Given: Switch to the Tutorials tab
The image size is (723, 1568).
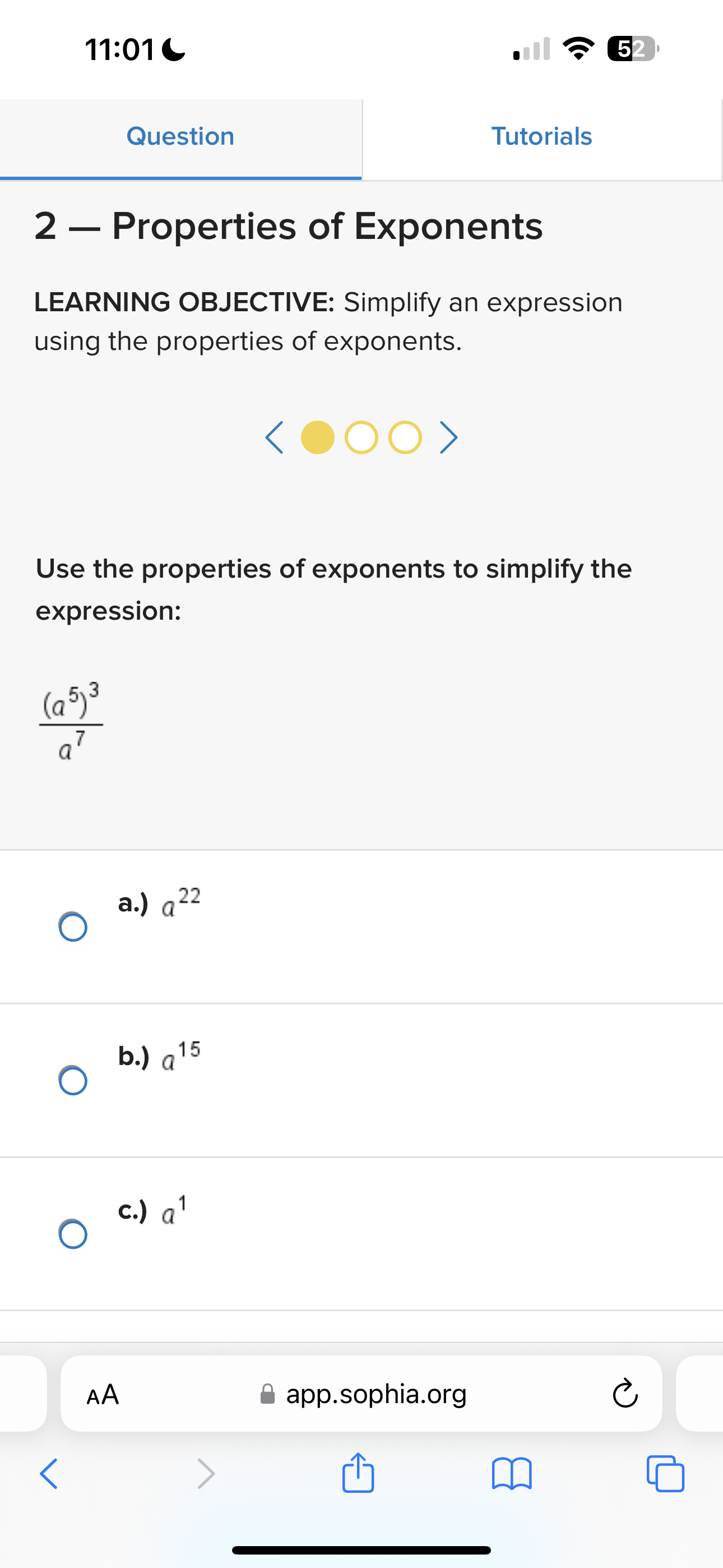Looking at the screenshot, I should [541, 137].
